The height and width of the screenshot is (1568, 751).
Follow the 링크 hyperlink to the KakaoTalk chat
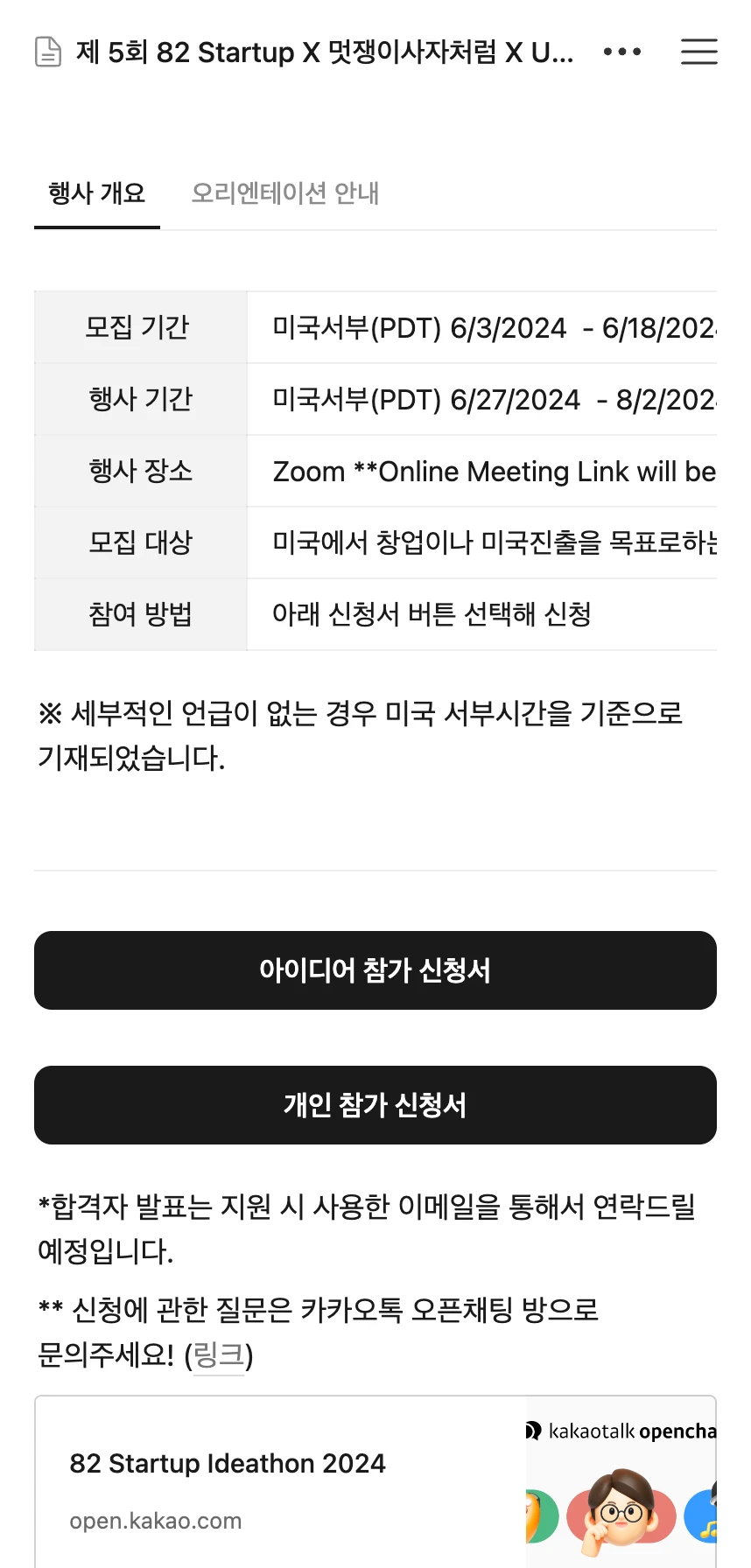click(x=218, y=1355)
